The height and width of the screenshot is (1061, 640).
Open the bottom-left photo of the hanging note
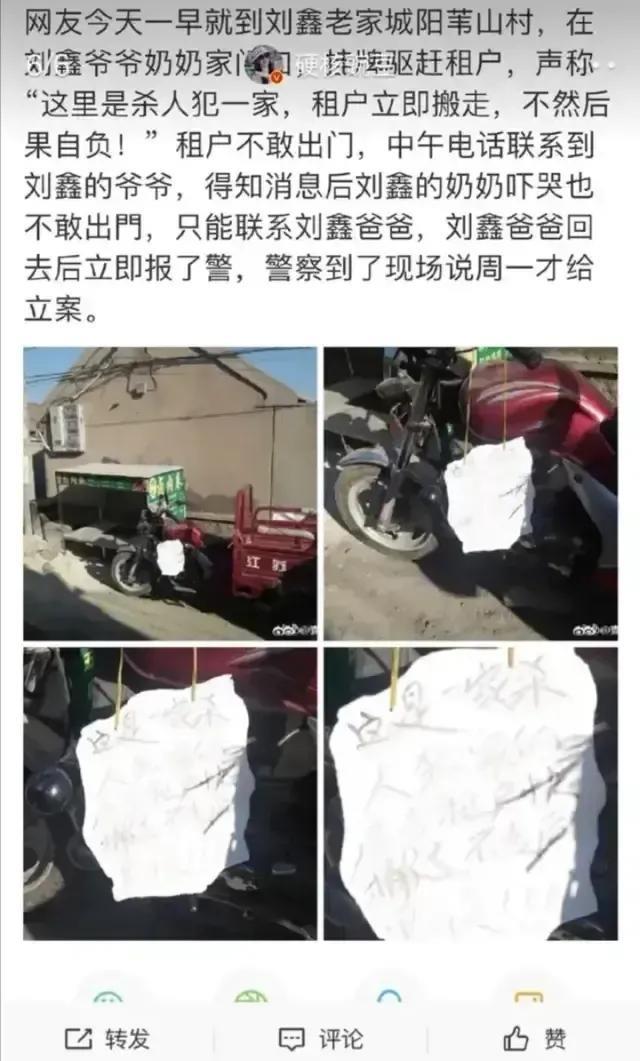170,793
